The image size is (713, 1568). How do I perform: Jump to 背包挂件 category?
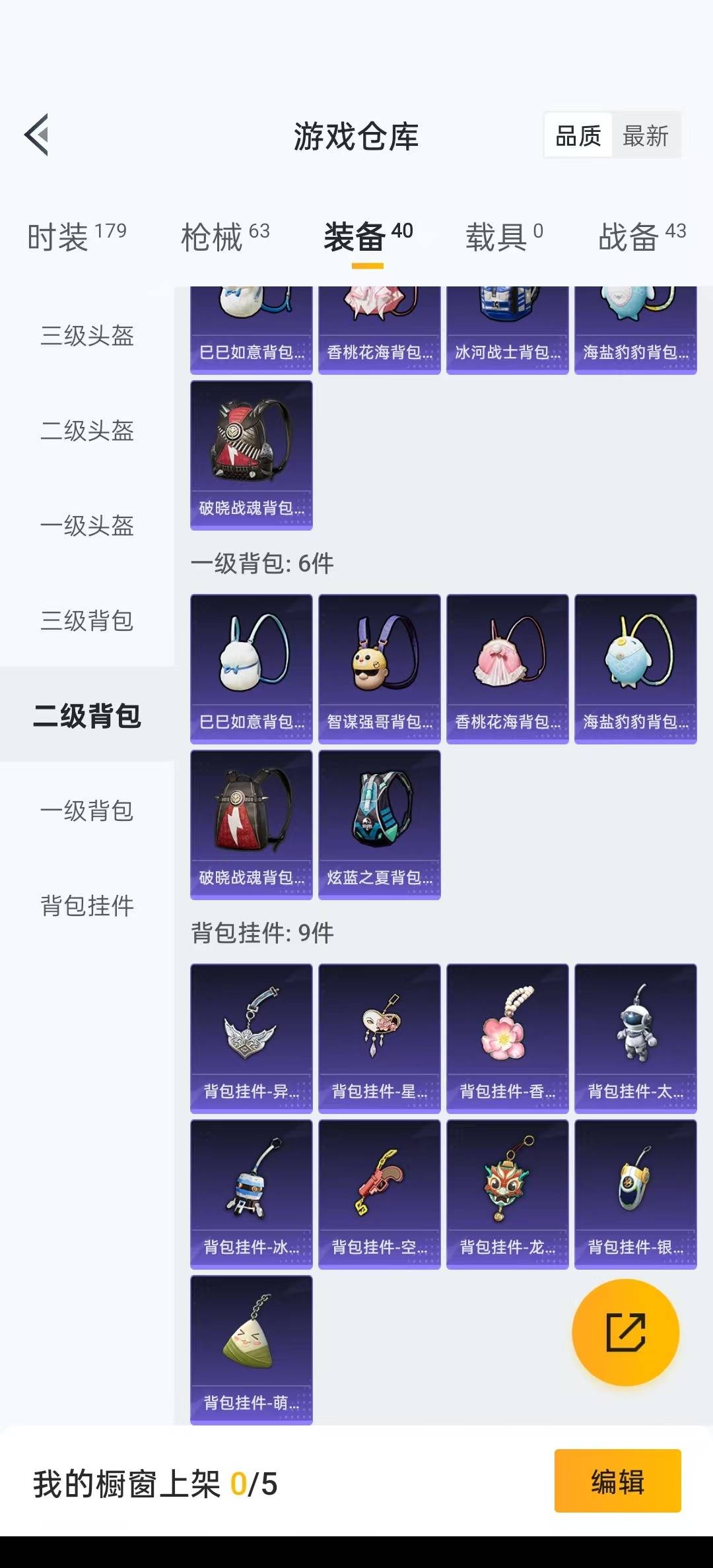87,906
